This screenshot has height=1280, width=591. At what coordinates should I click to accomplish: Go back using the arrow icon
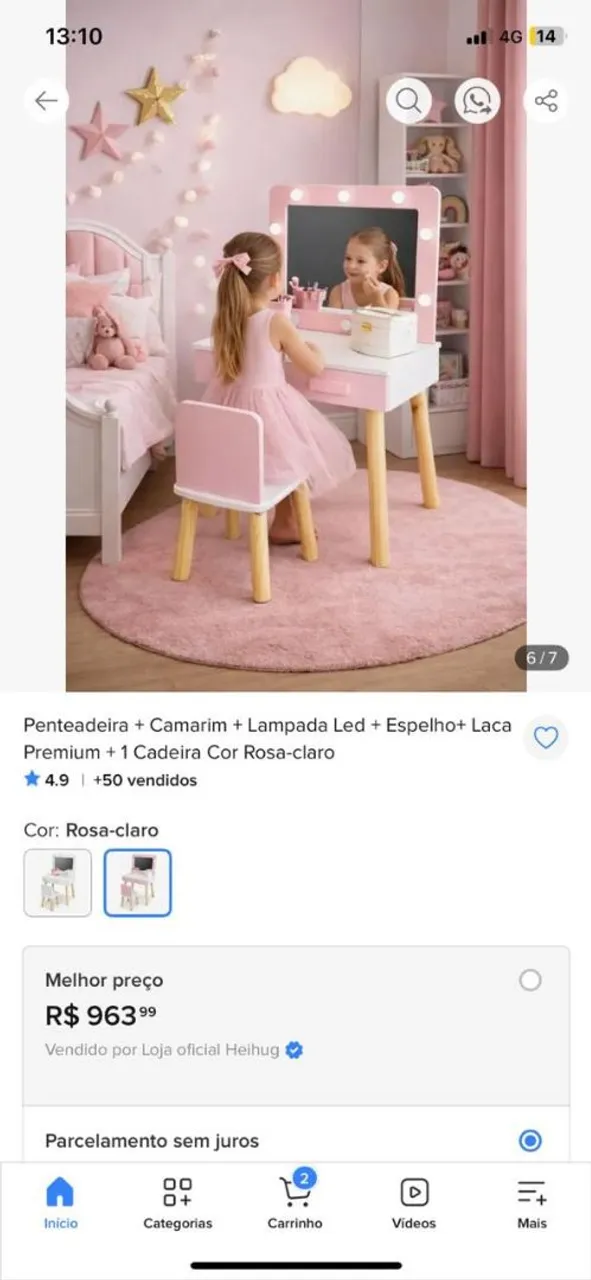click(x=46, y=101)
